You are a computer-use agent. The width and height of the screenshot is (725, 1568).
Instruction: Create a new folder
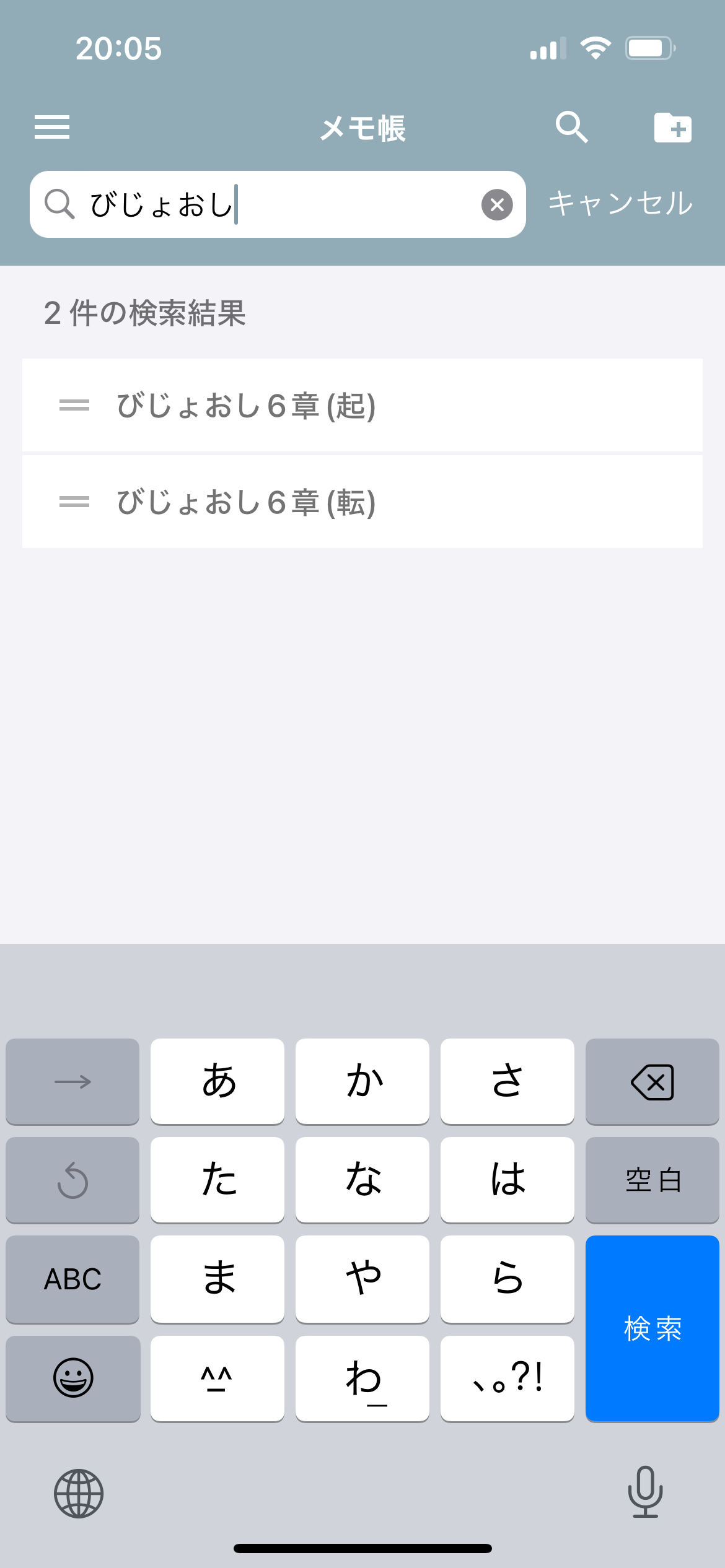[672, 128]
